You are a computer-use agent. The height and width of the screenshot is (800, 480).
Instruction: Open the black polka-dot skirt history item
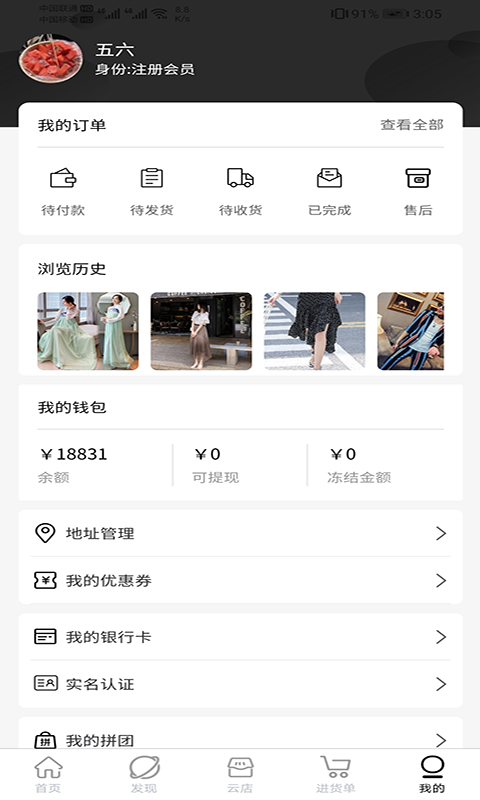[314, 331]
